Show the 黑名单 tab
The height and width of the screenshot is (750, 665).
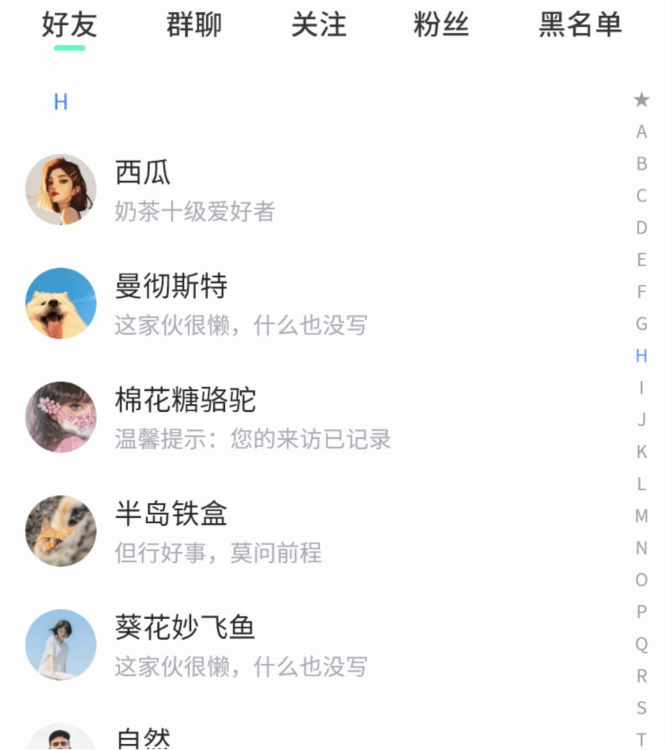pyautogui.click(x=580, y=25)
